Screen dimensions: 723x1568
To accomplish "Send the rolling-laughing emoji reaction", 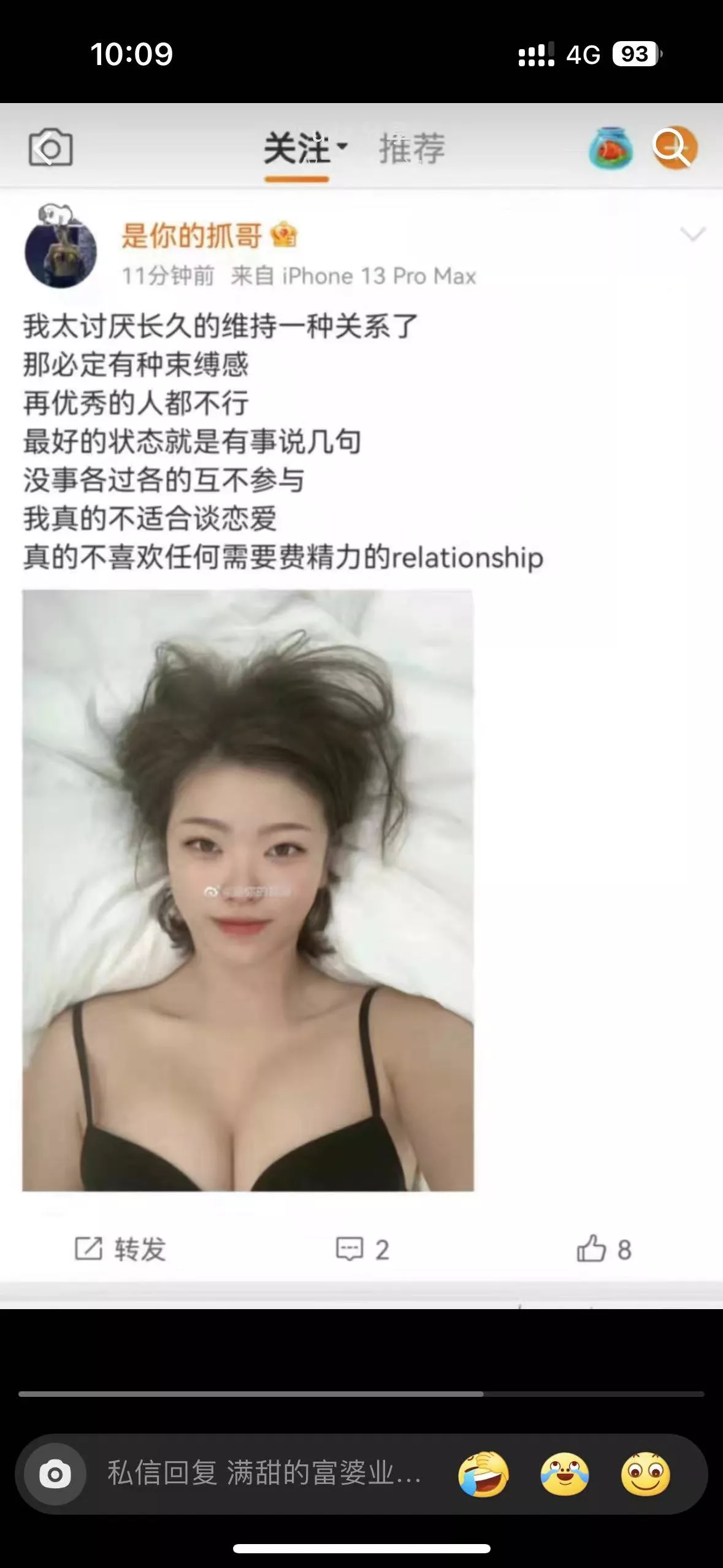I will (483, 1474).
